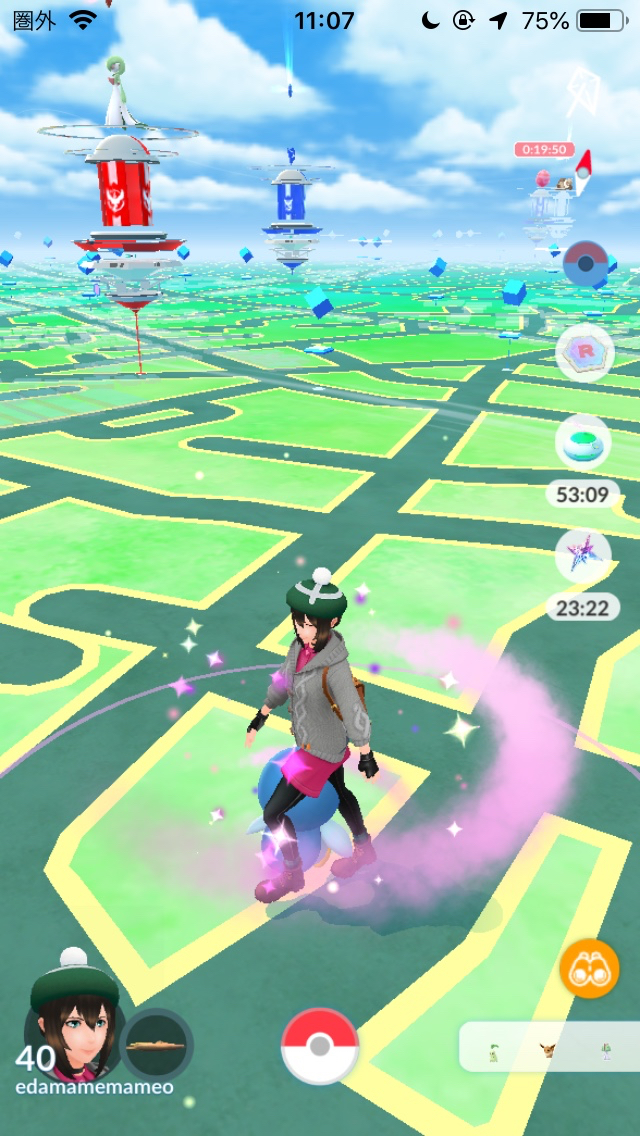Open the Nearby Pokémon tracker
The height and width of the screenshot is (1136, 640).
[x=549, y=1047]
